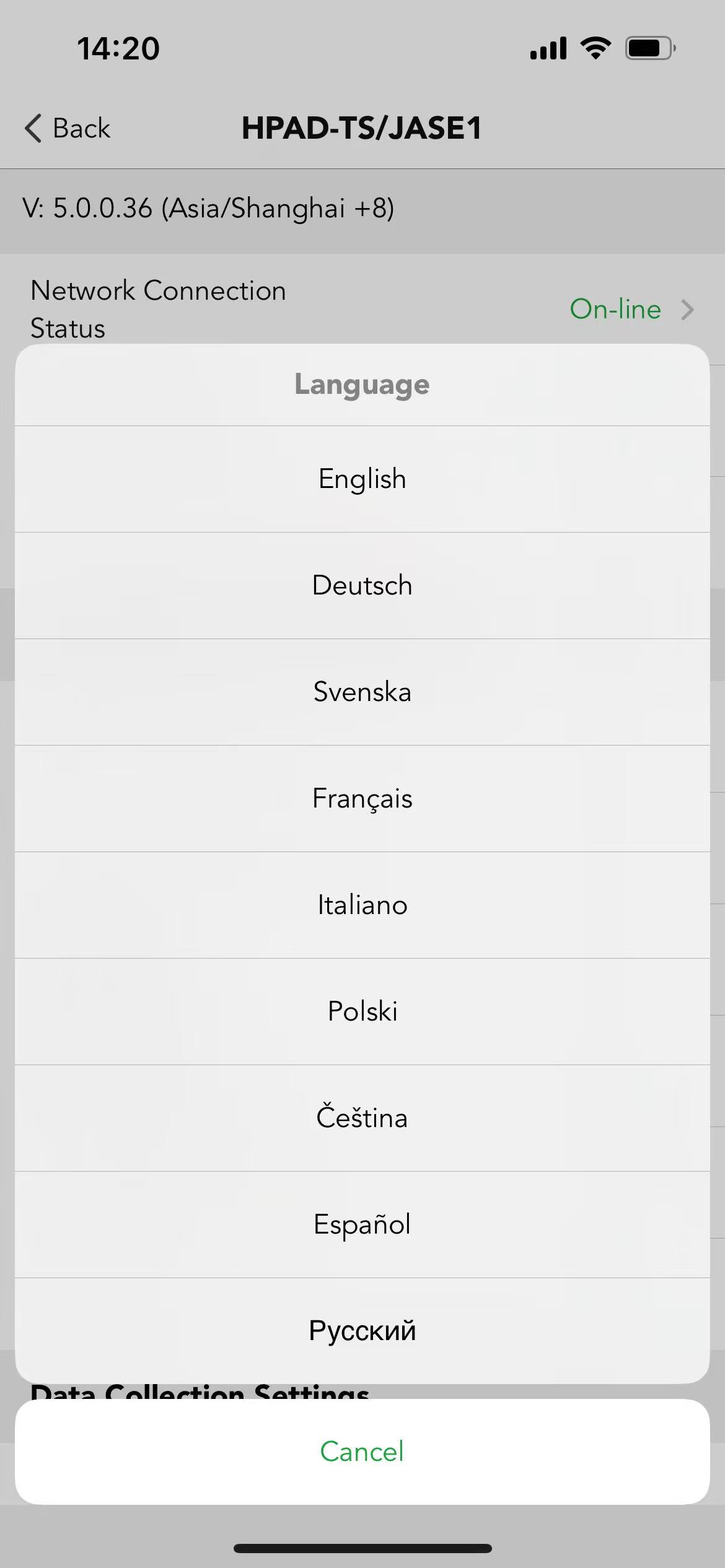Pick Svenska in the language sheet
This screenshot has width=725, height=1568.
[362, 692]
